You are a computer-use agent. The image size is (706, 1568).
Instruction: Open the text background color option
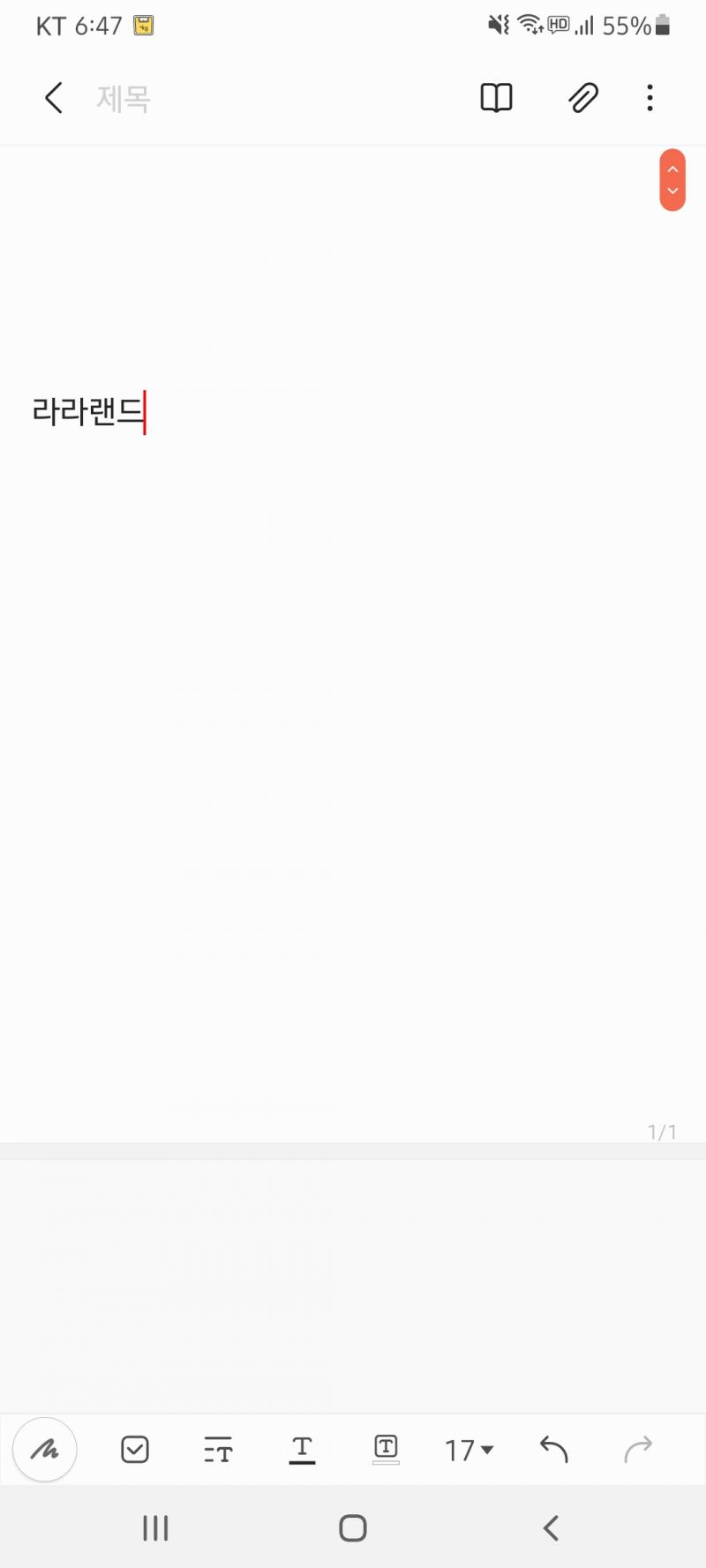pos(386,1449)
